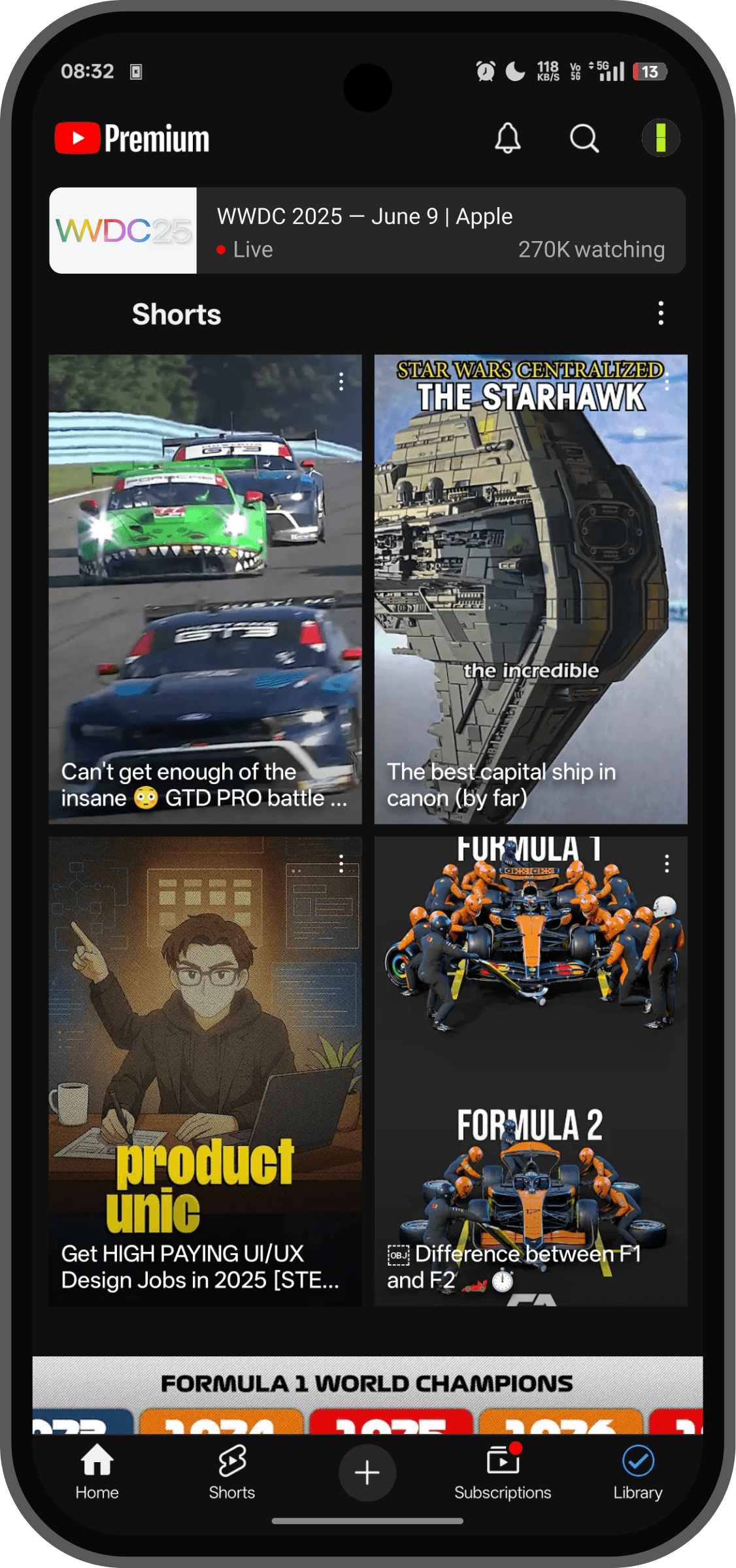The image size is (736, 1568).
Task: Open the Shorts section overflow menu
Action: pyautogui.click(x=661, y=314)
